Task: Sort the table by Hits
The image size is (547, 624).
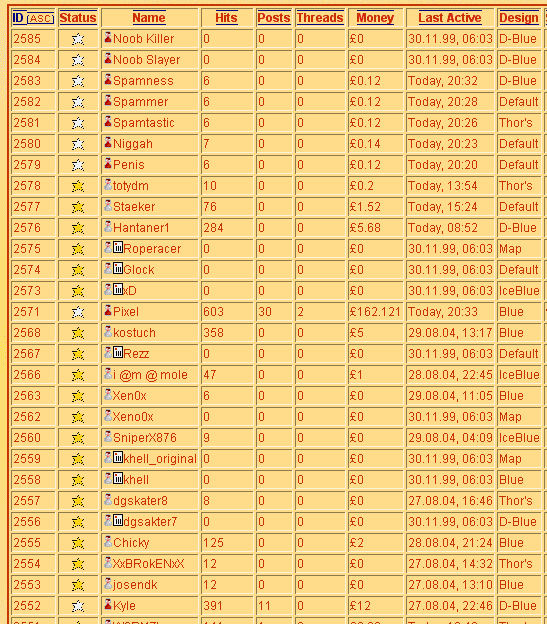Action: (x=226, y=18)
